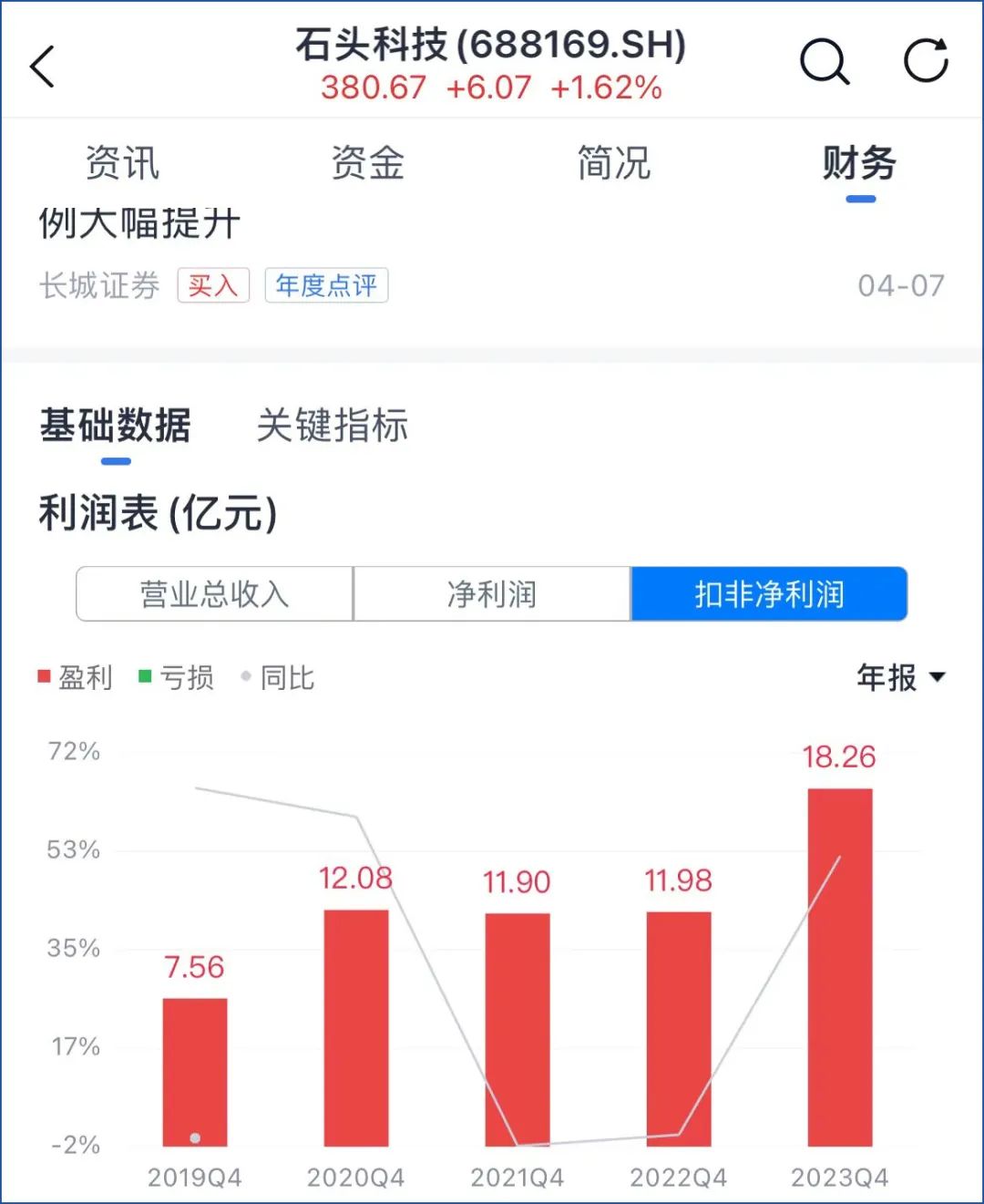Click the green 亏损 legend marker
This screenshot has width=984, height=1204.
coord(146,677)
